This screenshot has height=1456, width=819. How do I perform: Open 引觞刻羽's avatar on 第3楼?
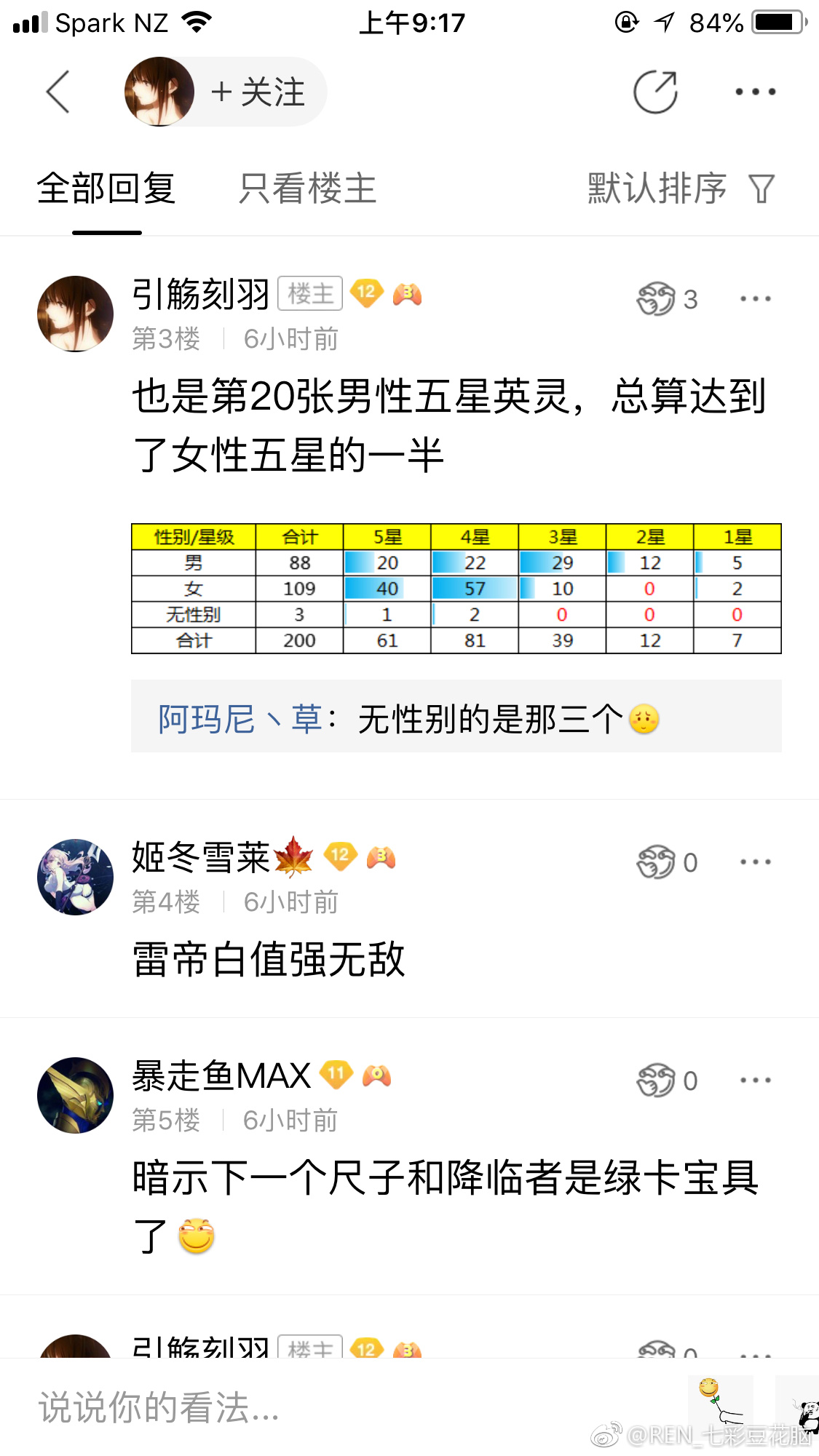[x=75, y=314]
